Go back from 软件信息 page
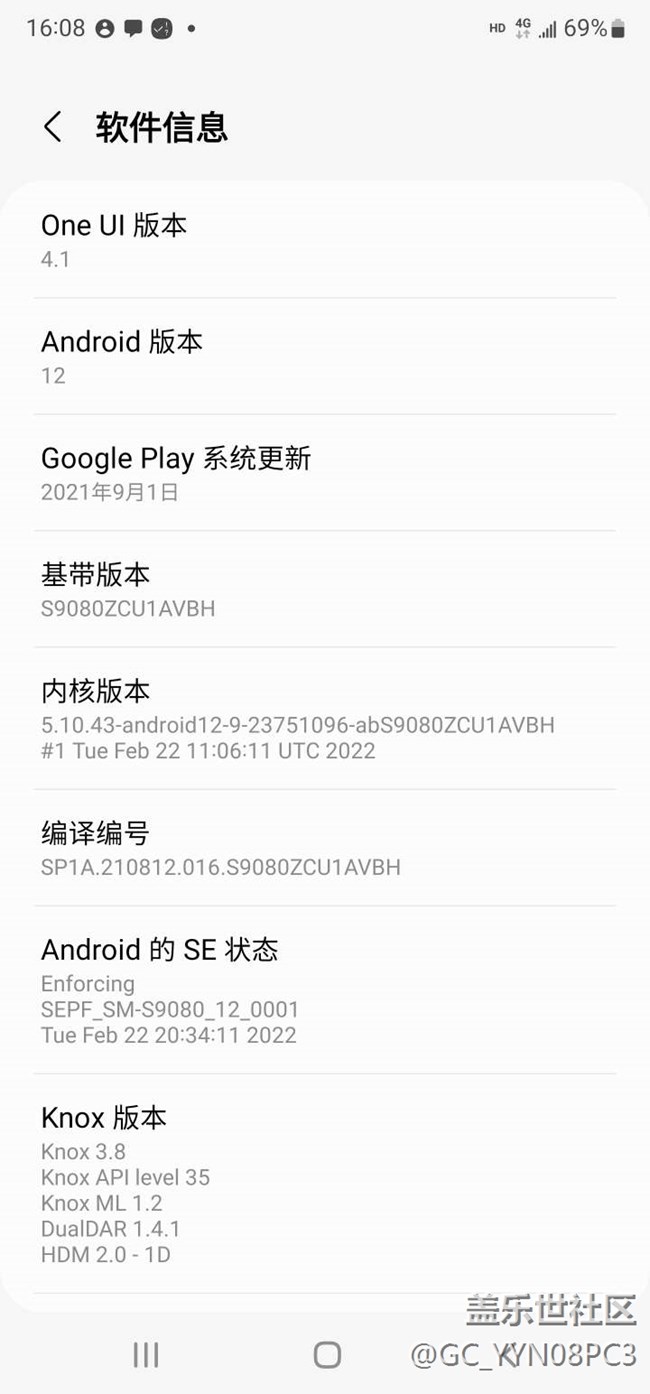The image size is (650, 1394). (x=53, y=128)
